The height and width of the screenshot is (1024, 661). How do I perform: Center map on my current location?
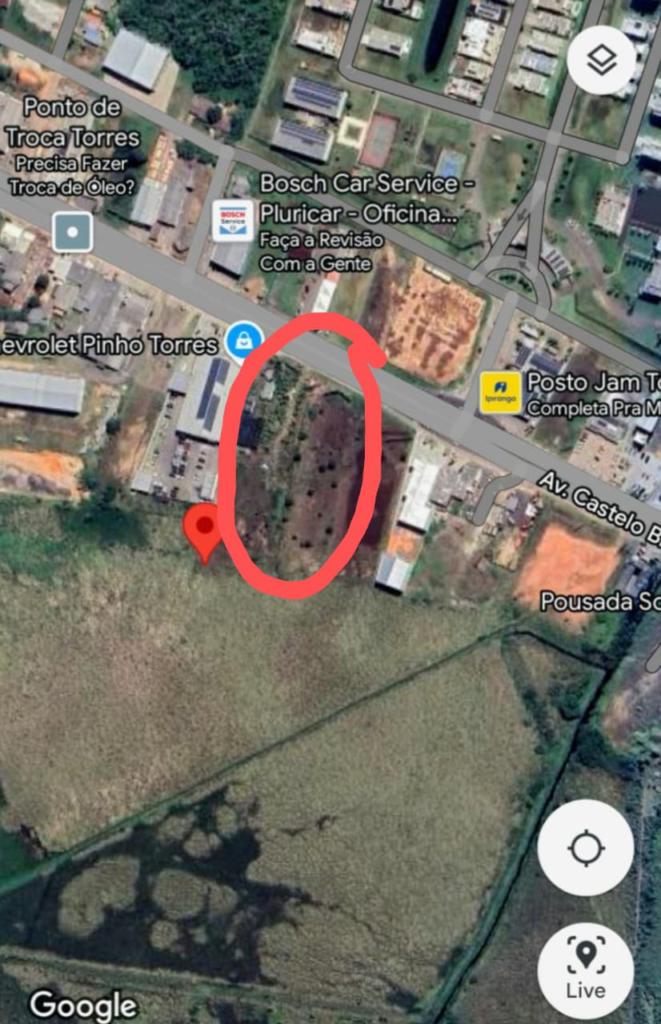[x=585, y=848]
